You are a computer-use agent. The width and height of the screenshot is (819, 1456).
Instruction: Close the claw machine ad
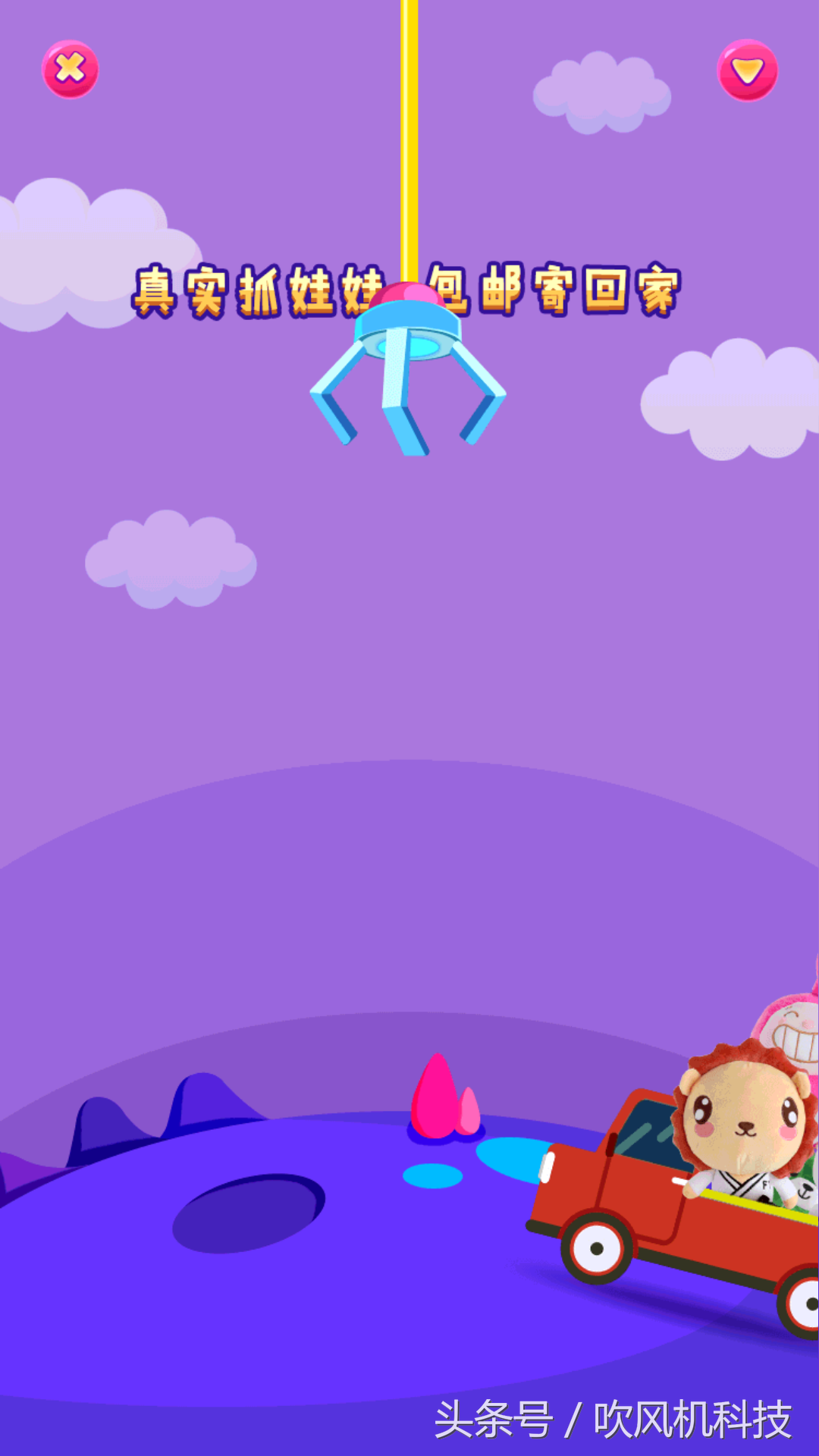[x=70, y=70]
